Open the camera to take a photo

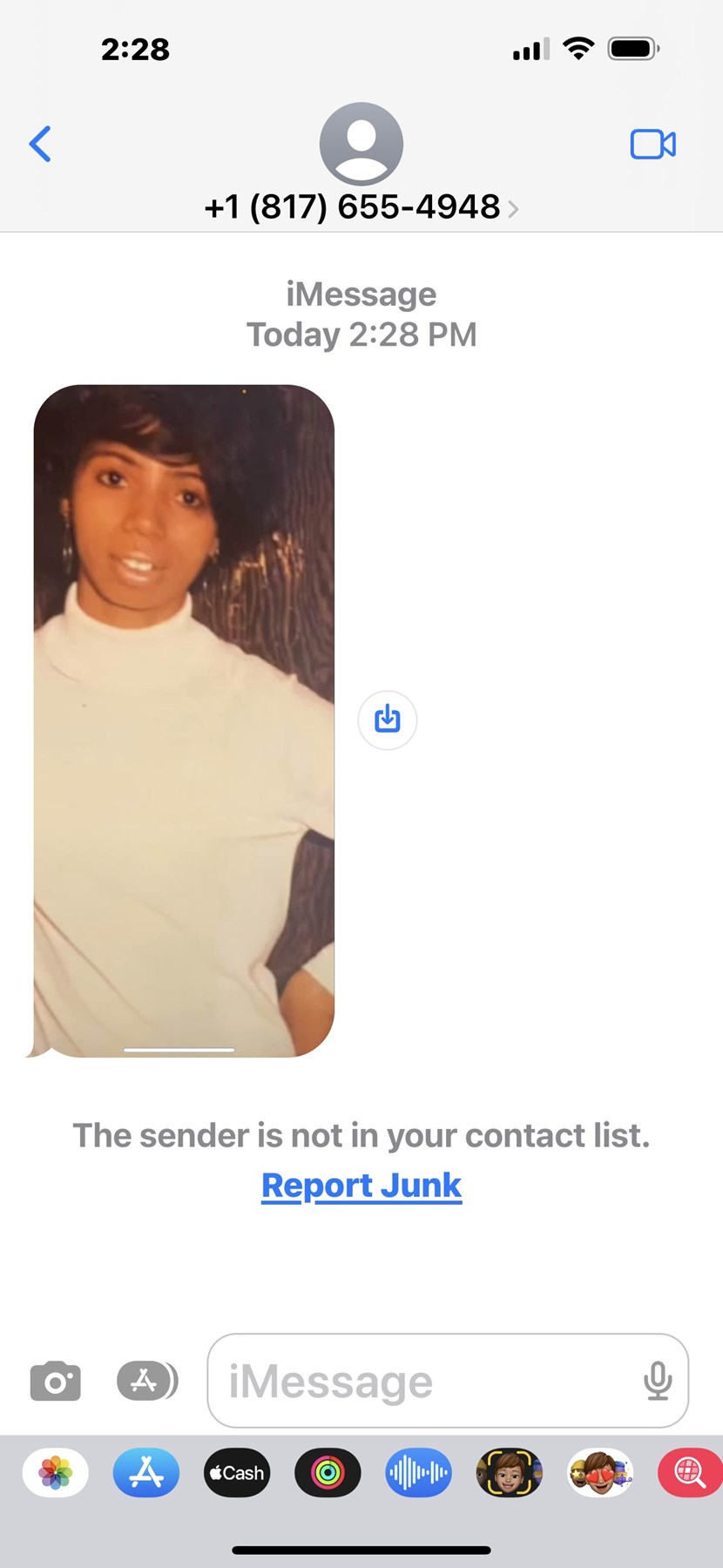[x=56, y=1381]
